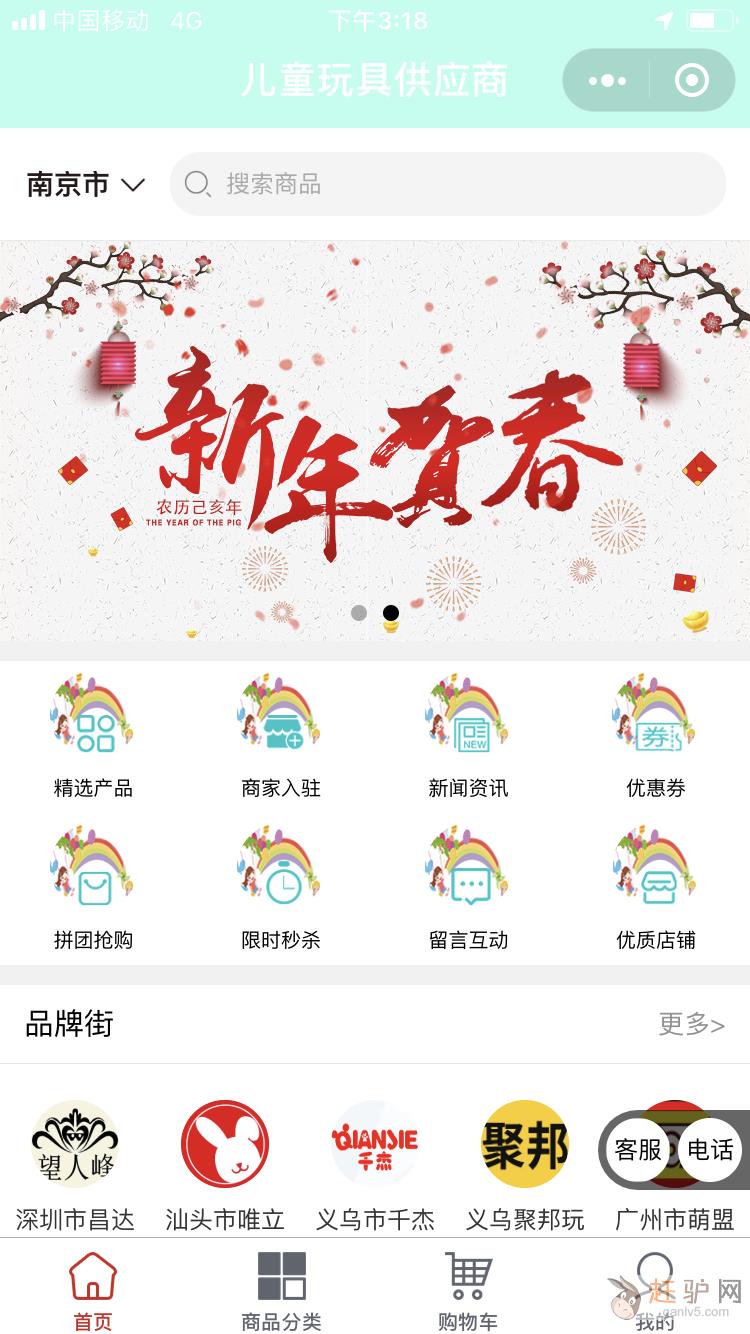Screen dimensions: 750x1334
Task: Open 商家入驻 entry
Action: click(281, 737)
